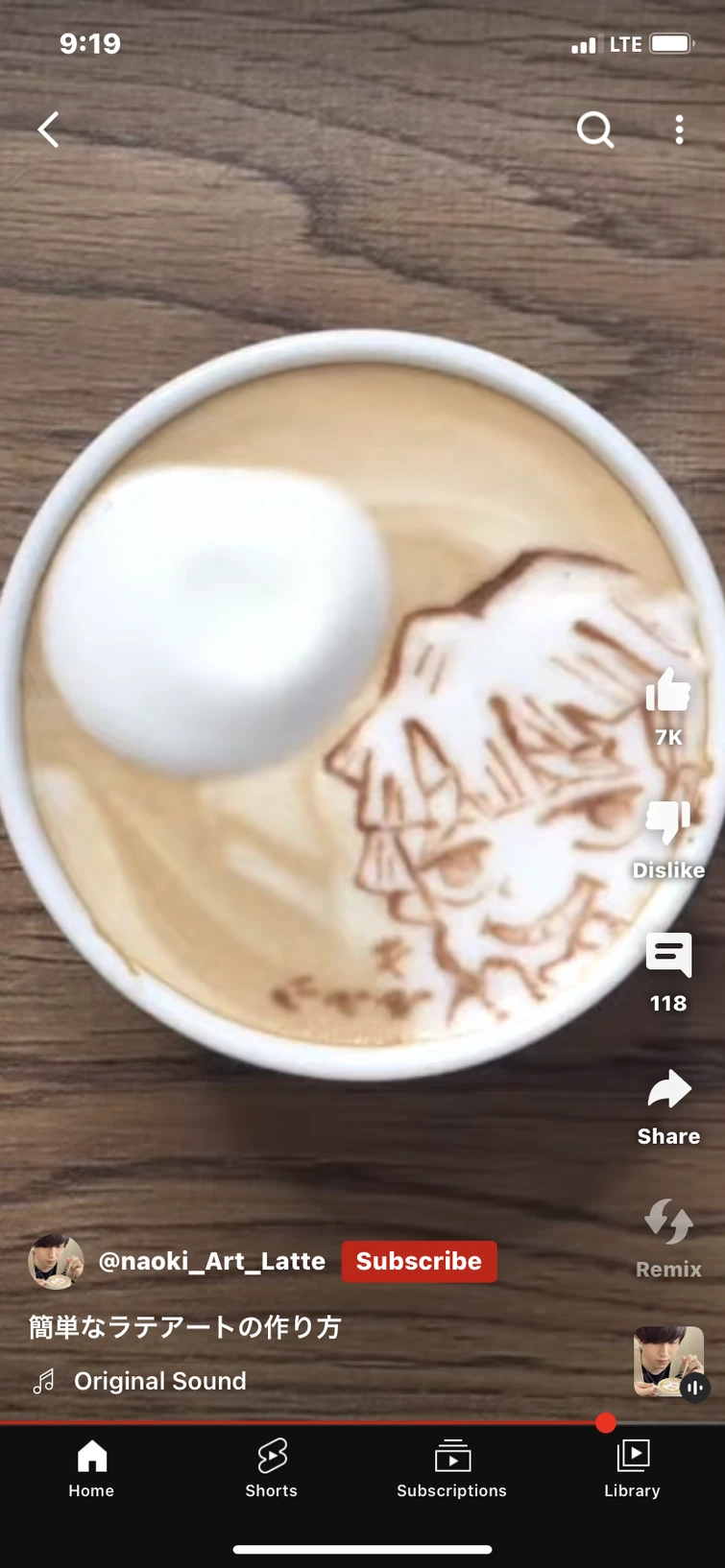Open the three-dot overflow menu
The width and height of the screenshot is (725, 1568).
[679, 130]
